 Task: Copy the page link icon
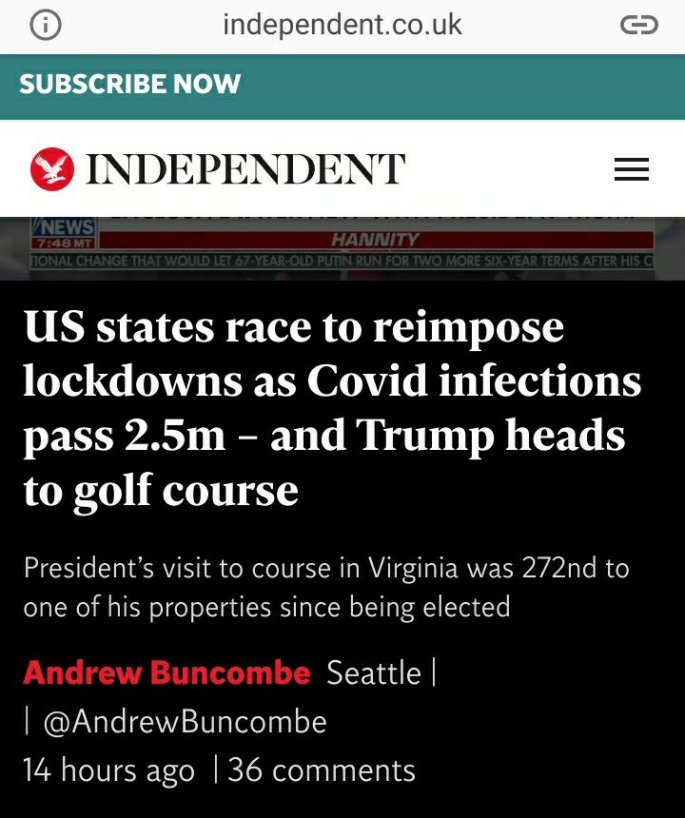(x=639, y=26)
